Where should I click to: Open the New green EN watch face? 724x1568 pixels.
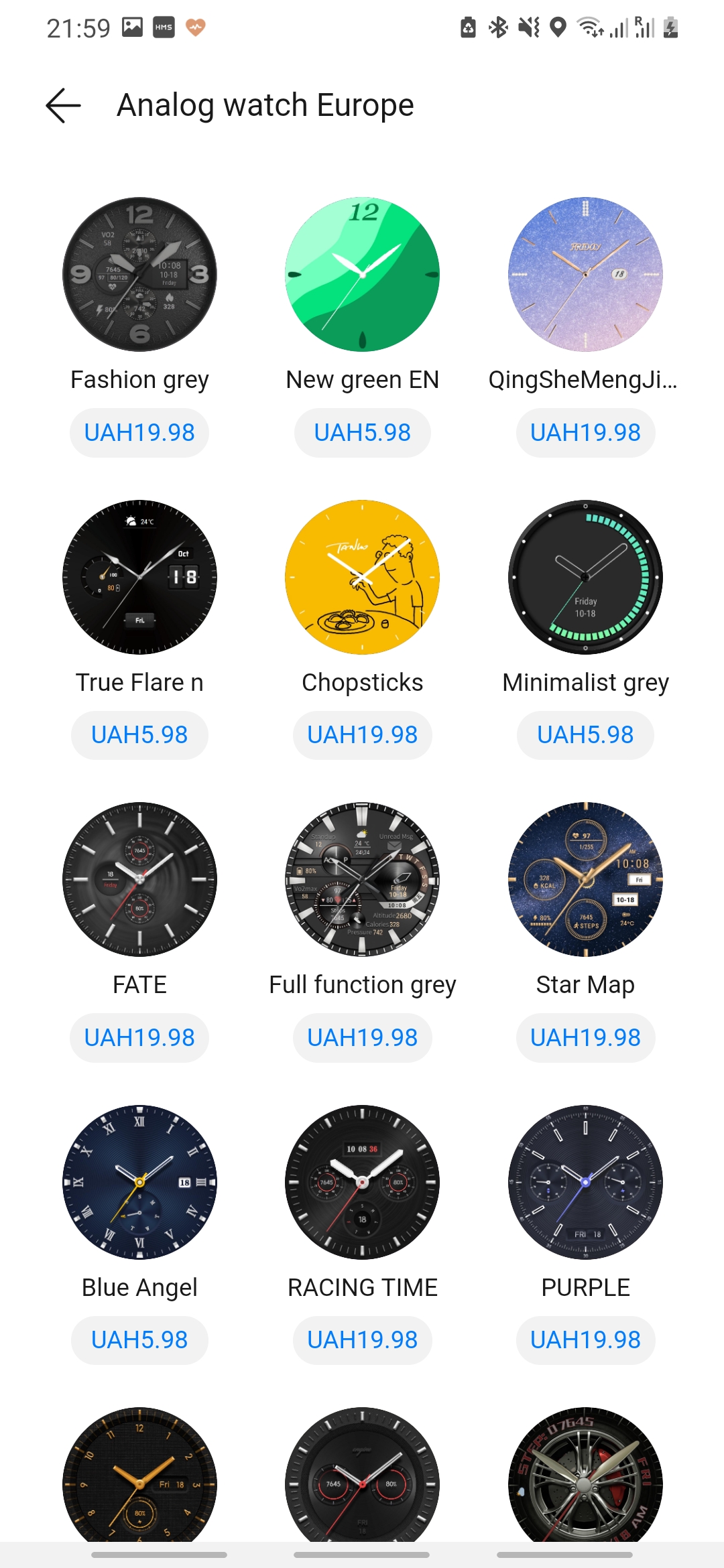coord(362,274)
